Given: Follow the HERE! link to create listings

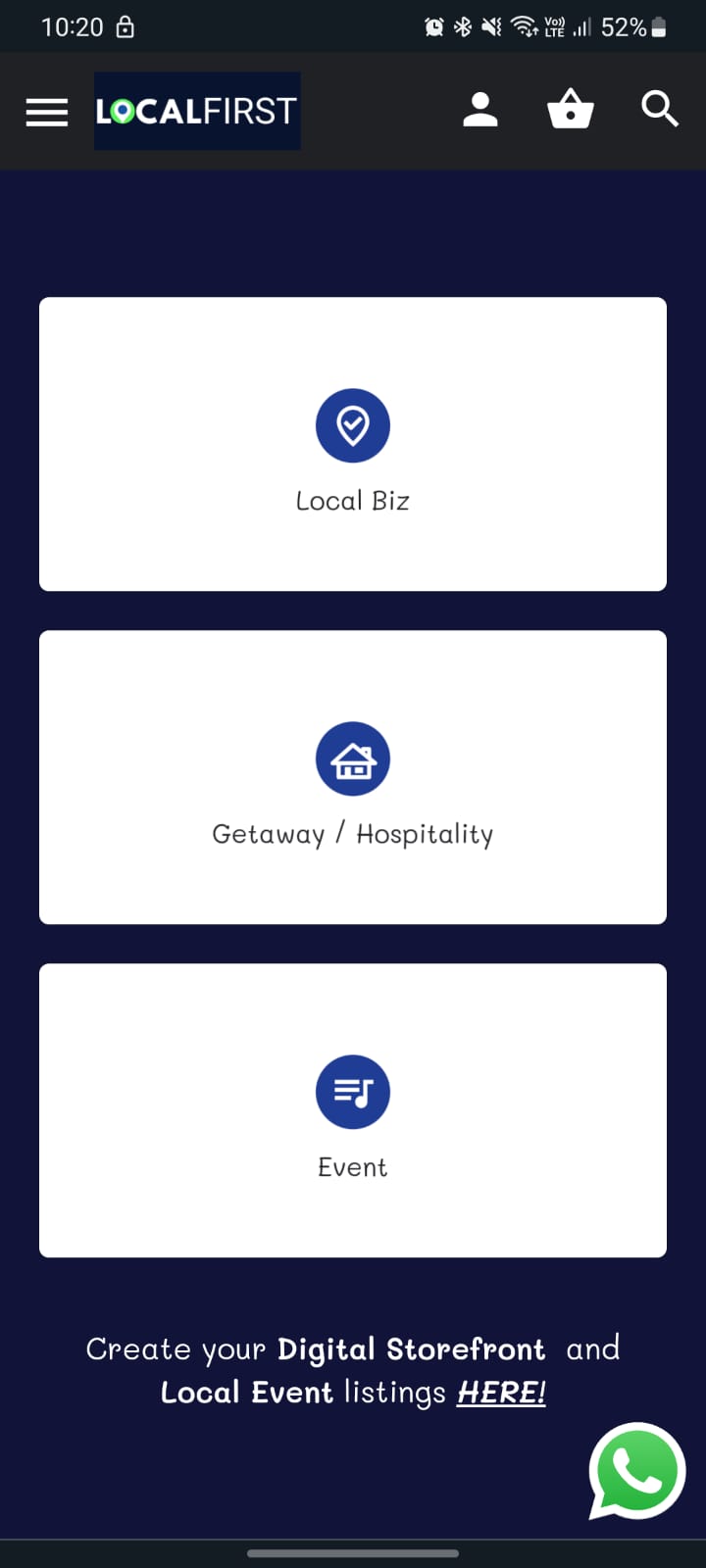Looking at the screenshot, I should click(501, 1393).
